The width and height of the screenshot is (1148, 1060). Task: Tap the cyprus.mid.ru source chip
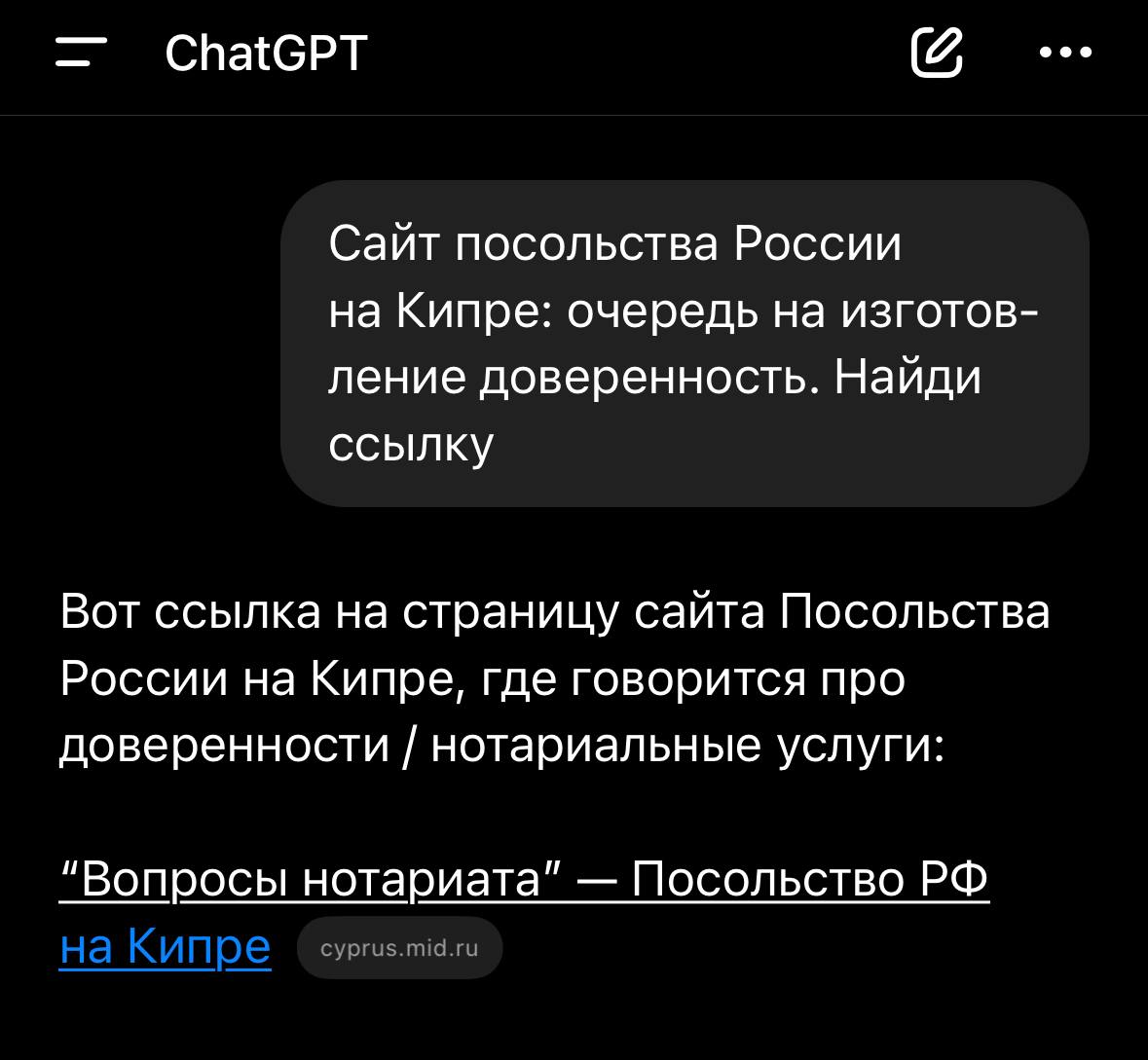tap(399, 948)
